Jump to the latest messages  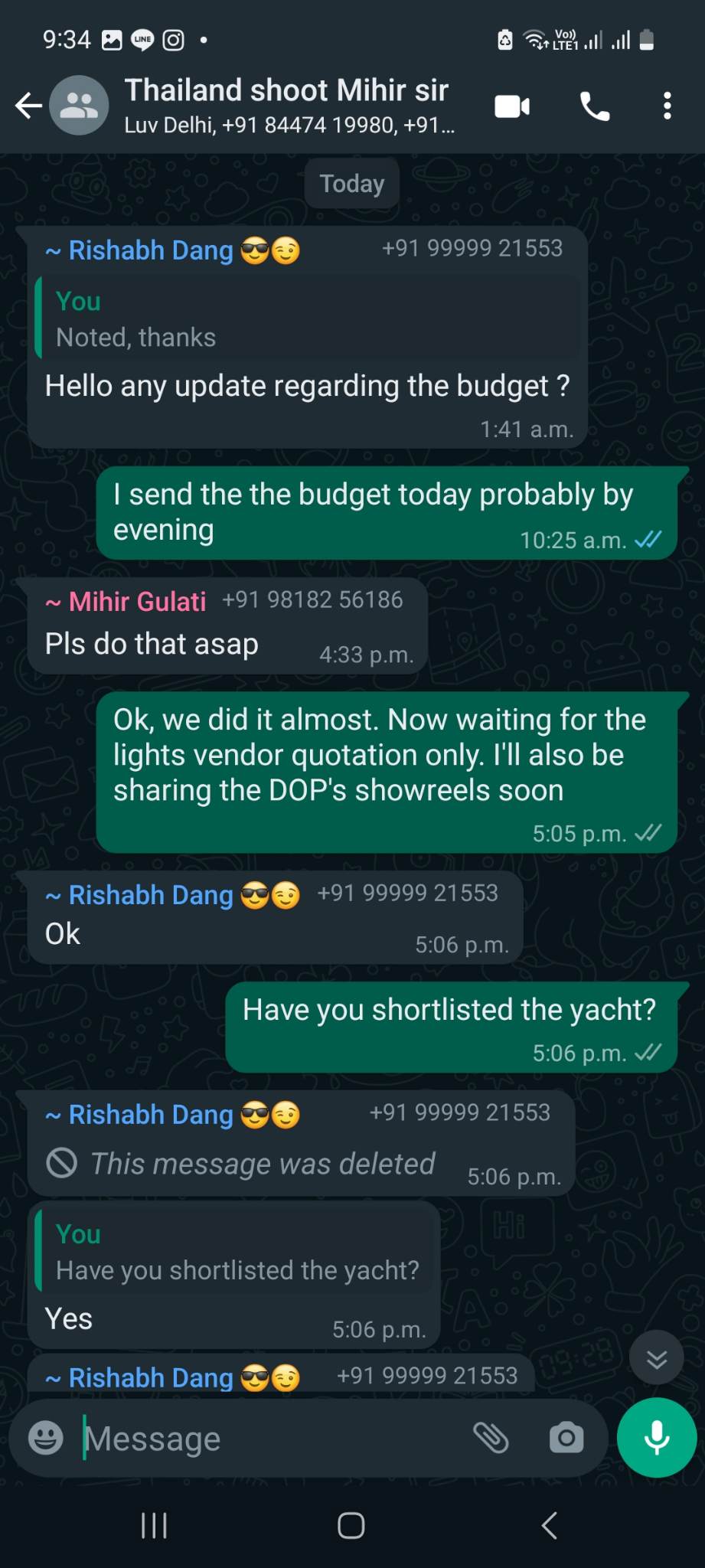point(656,1358)
